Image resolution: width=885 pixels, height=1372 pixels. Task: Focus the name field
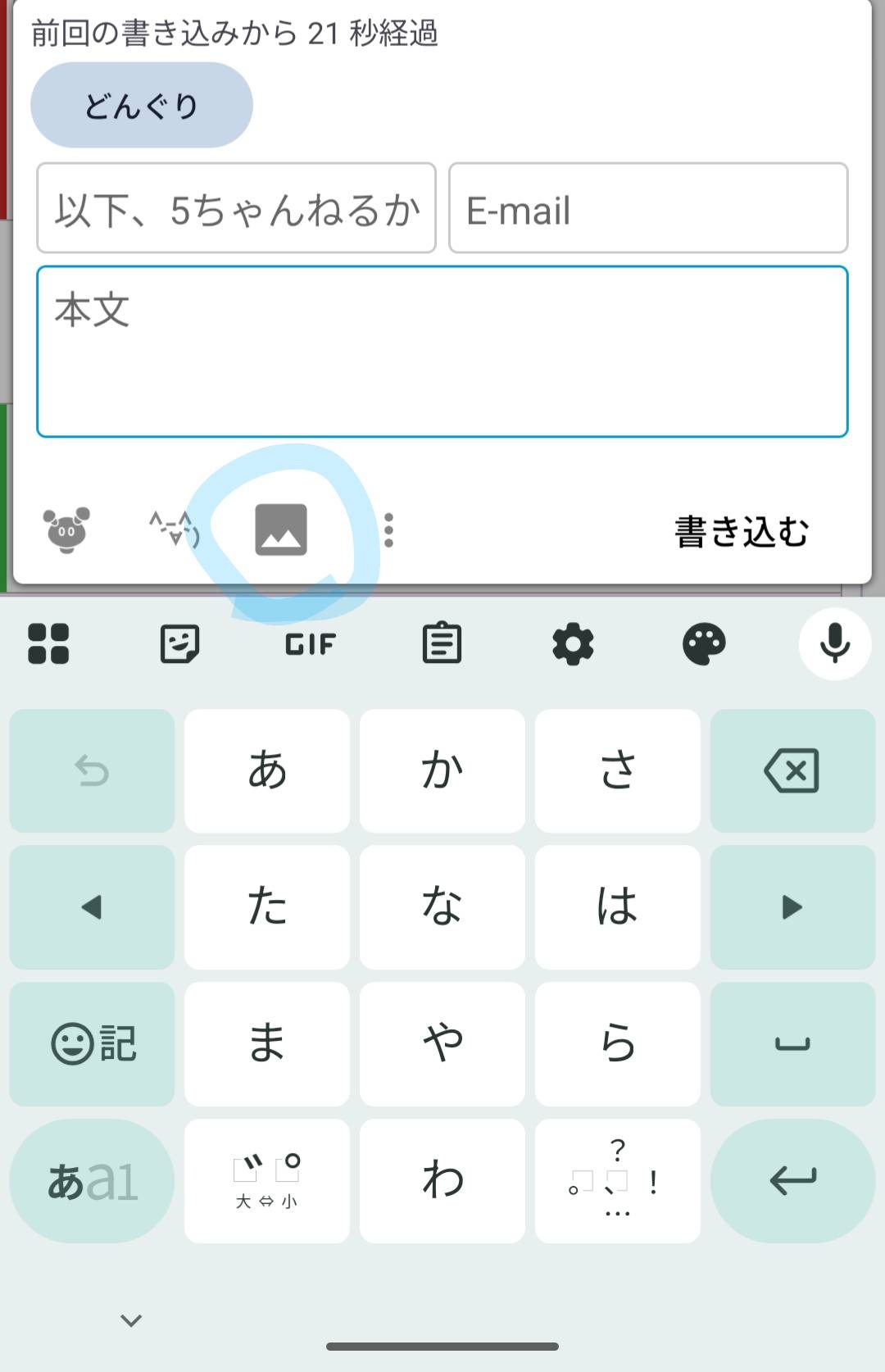pos(236,208)
